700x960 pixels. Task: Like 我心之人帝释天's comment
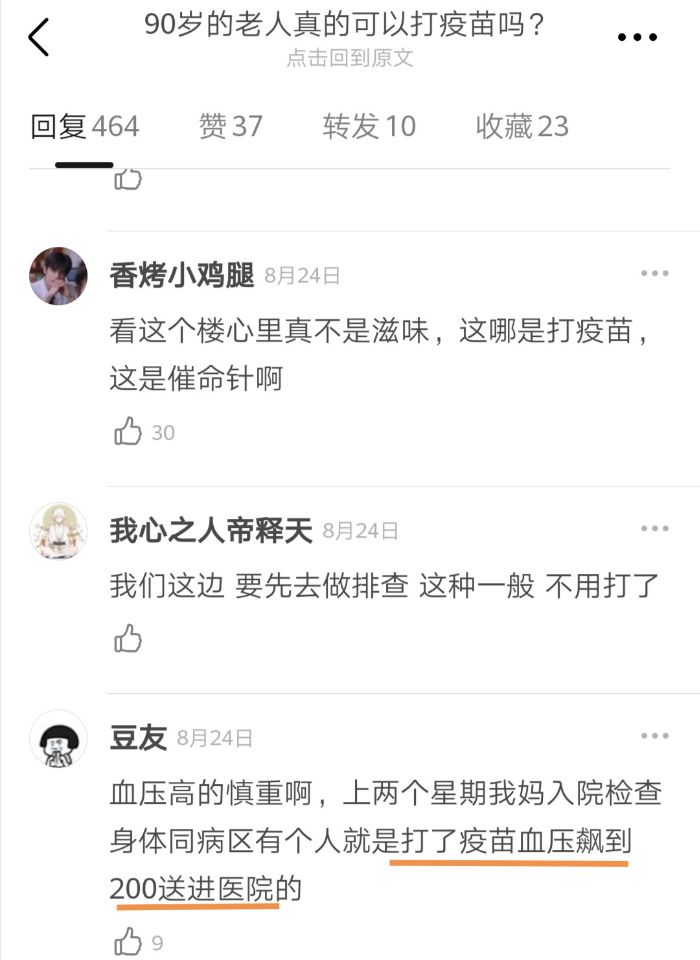(x=129, y=637)
